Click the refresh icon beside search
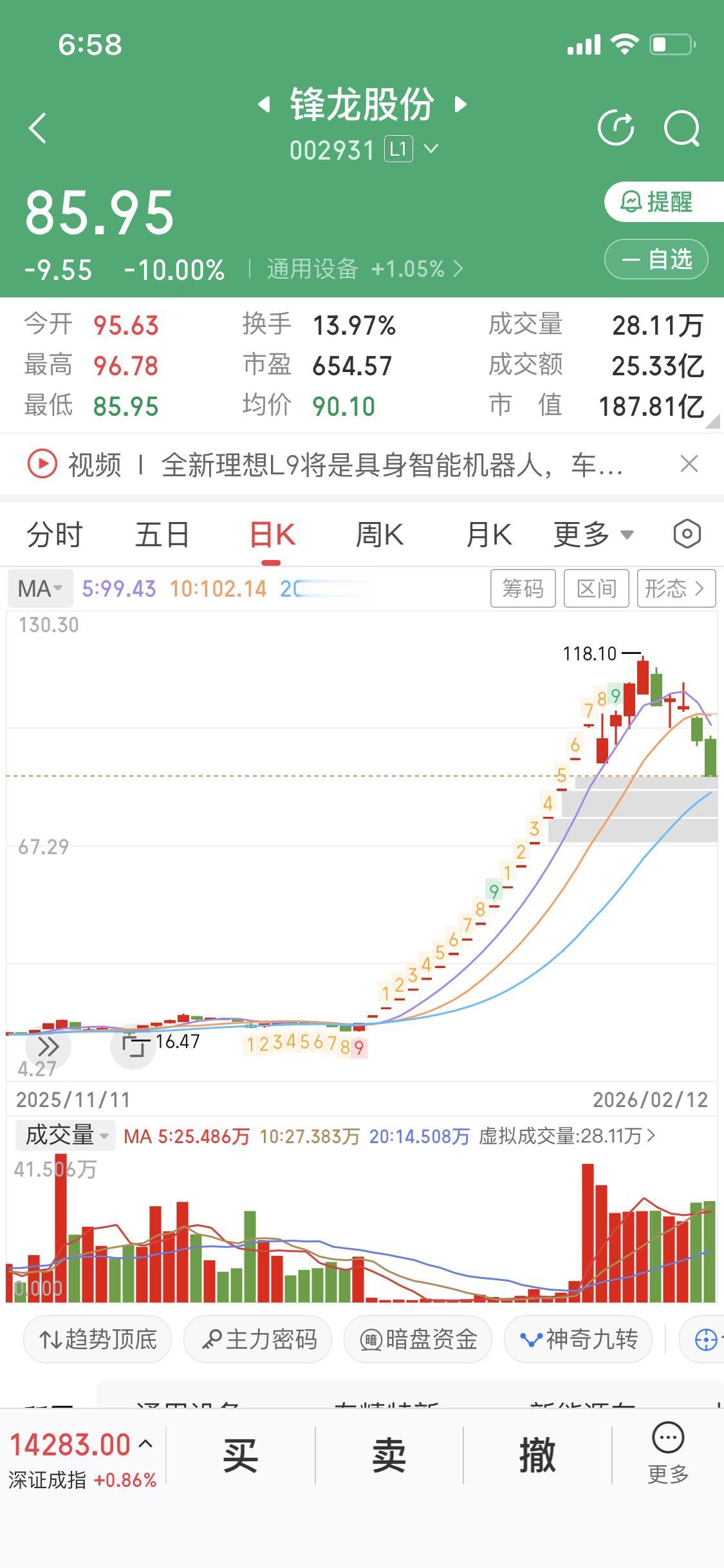 (617, 127)
